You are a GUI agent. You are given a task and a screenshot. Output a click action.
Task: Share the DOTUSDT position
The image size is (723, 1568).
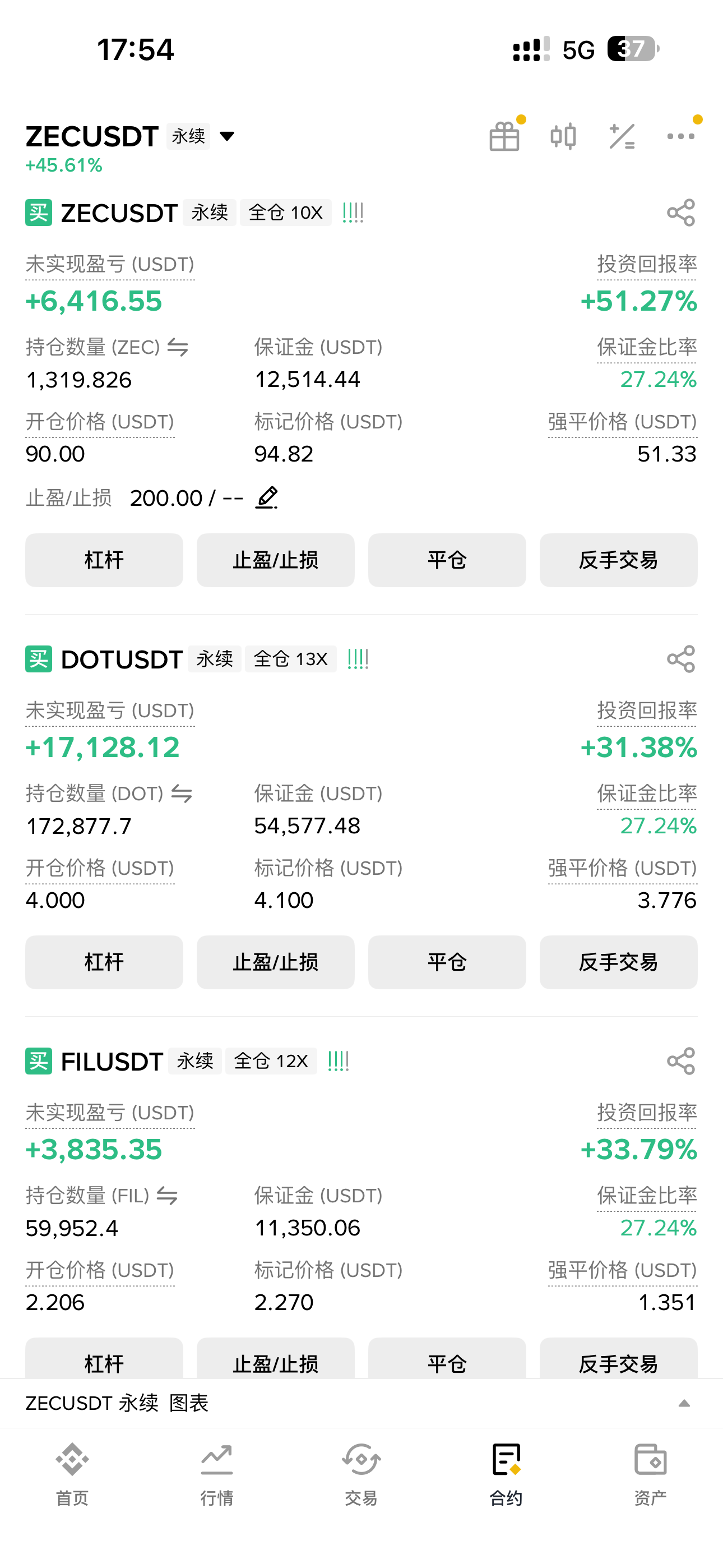pyautogui.click(x=680, y=659)
